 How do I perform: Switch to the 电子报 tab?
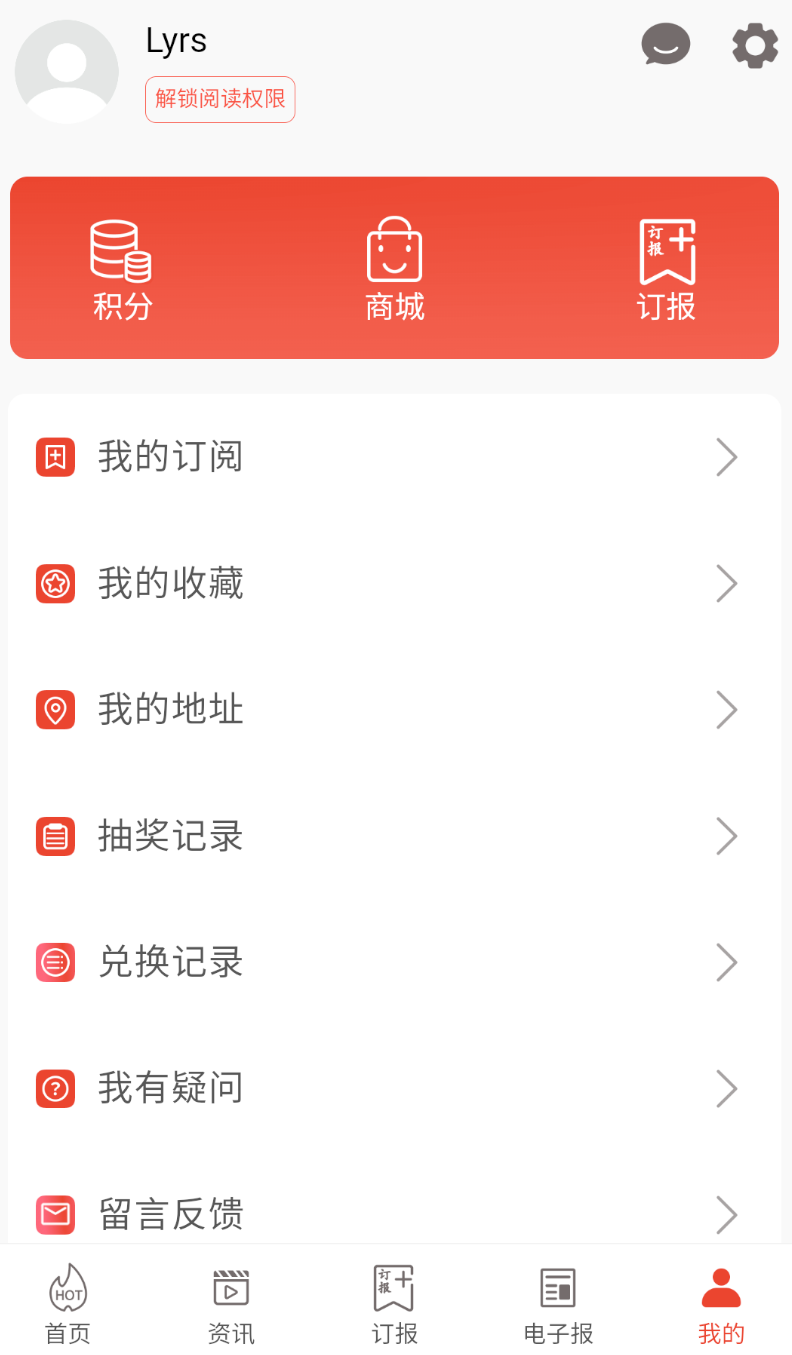pos(558,1304)
